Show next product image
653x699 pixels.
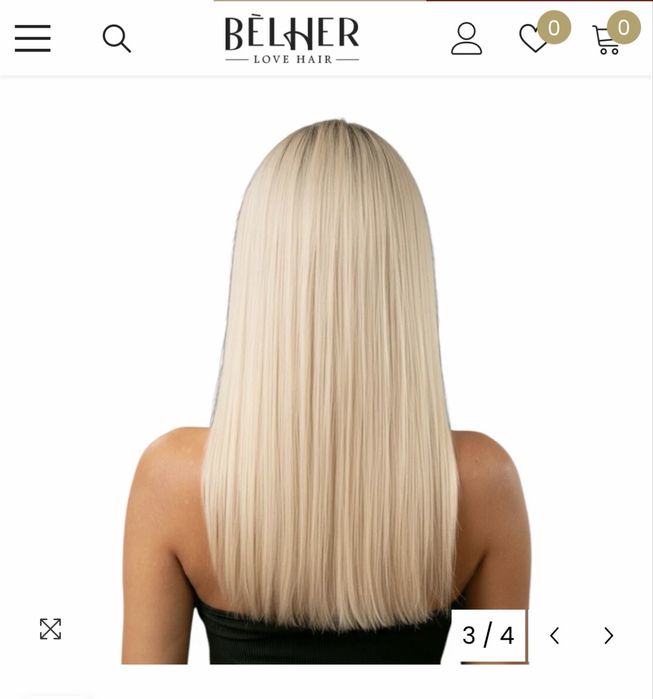608,636
